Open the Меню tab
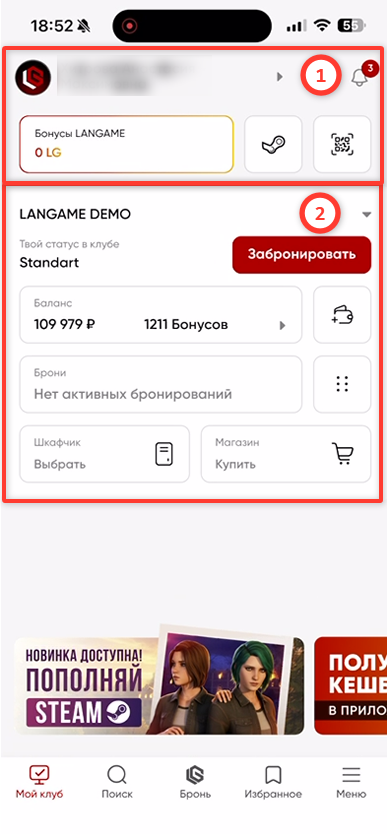 pos(351,782)
